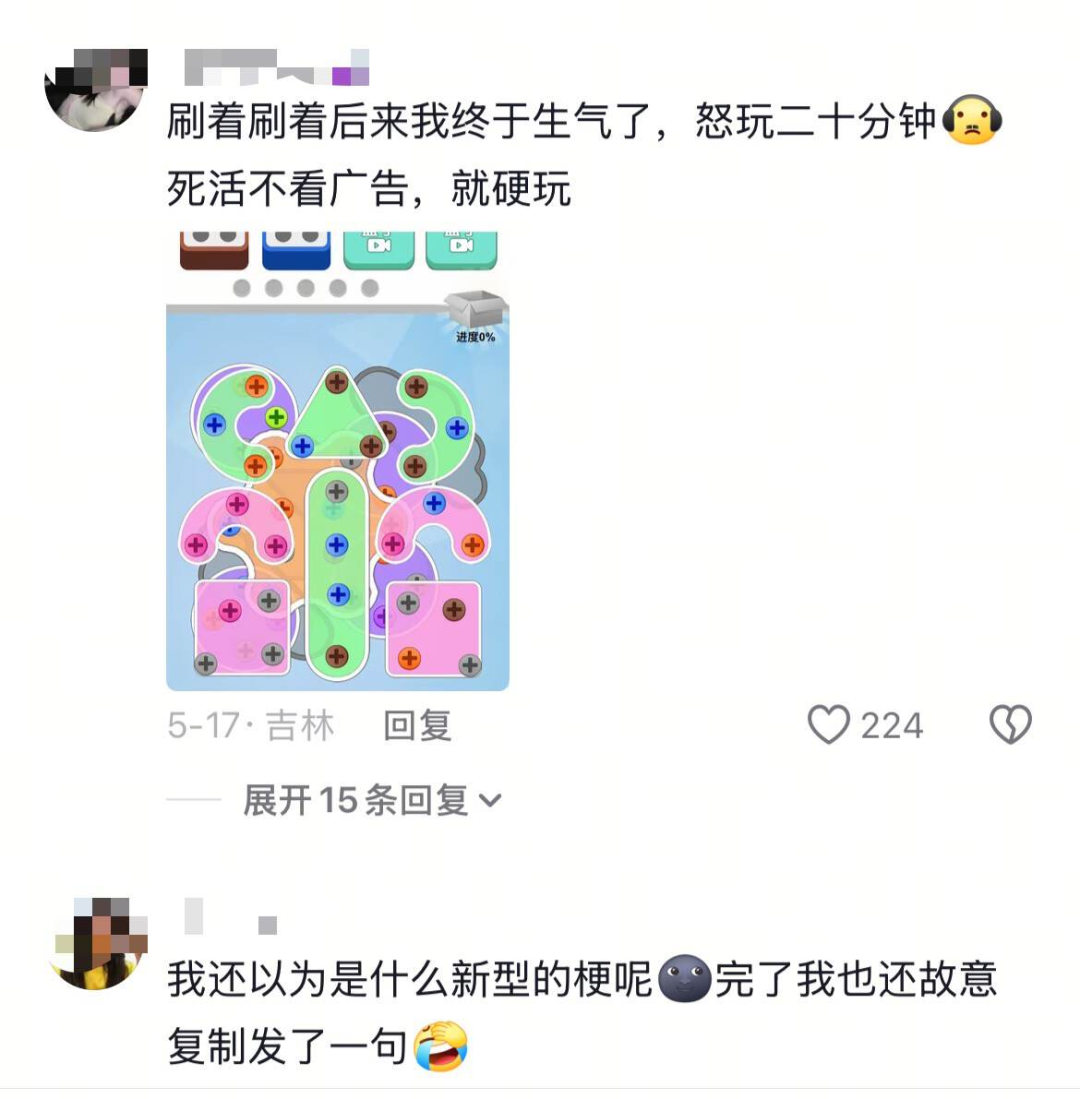The image size is (1080, 1099).
Task: Tap 回复 under the 吉林 comment
Action: [418, 726]
